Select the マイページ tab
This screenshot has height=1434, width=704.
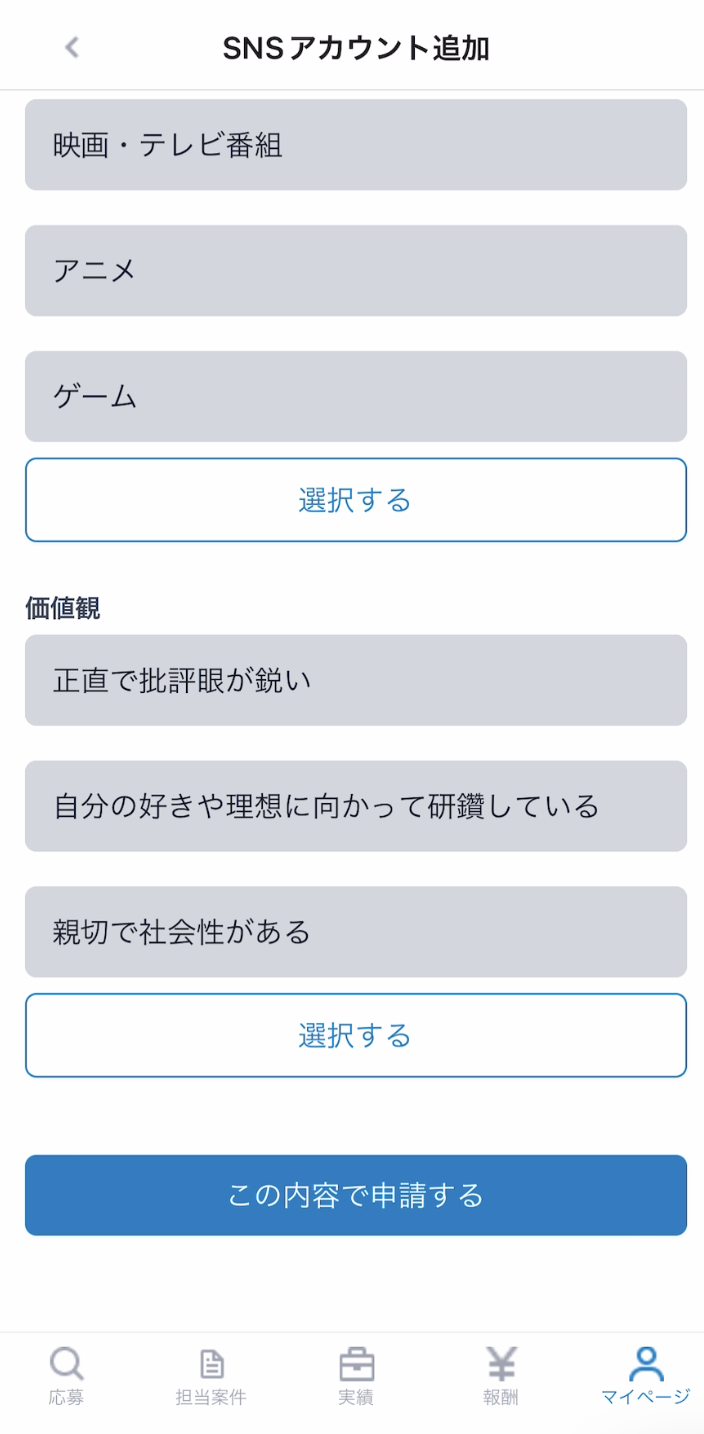646,1376
